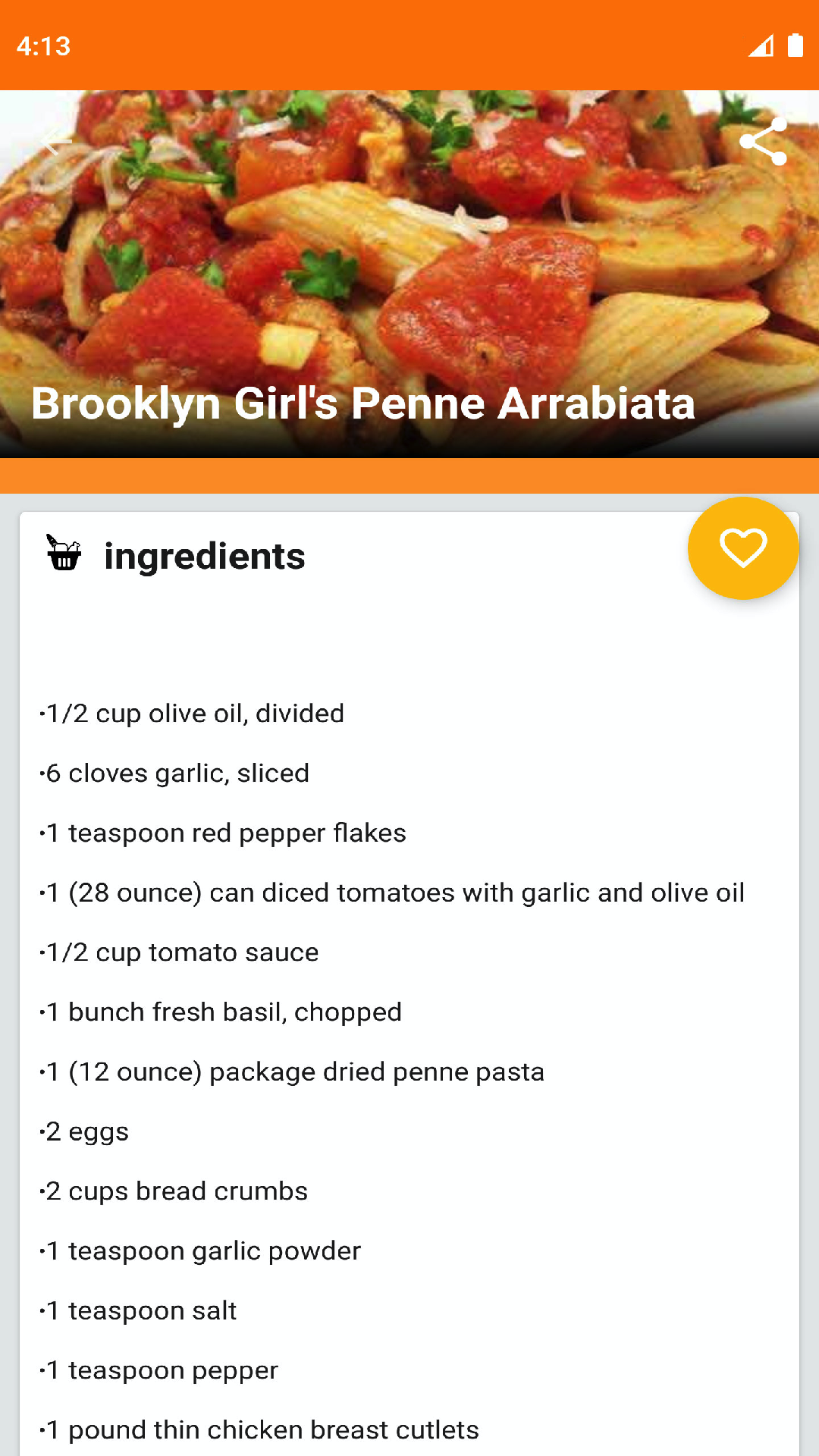Expand the ingredients section header
Screen dimensions: 819x1456
click(x=203, y=556)
